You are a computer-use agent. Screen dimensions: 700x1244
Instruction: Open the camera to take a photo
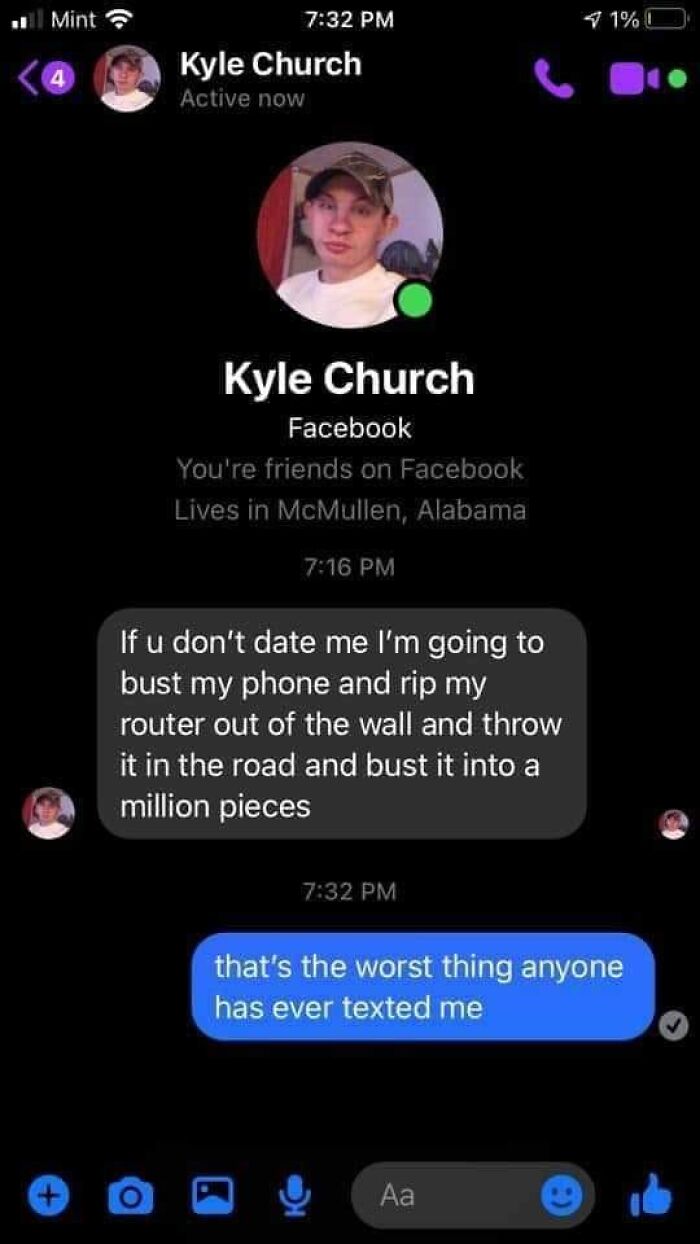pos(128,1193)
